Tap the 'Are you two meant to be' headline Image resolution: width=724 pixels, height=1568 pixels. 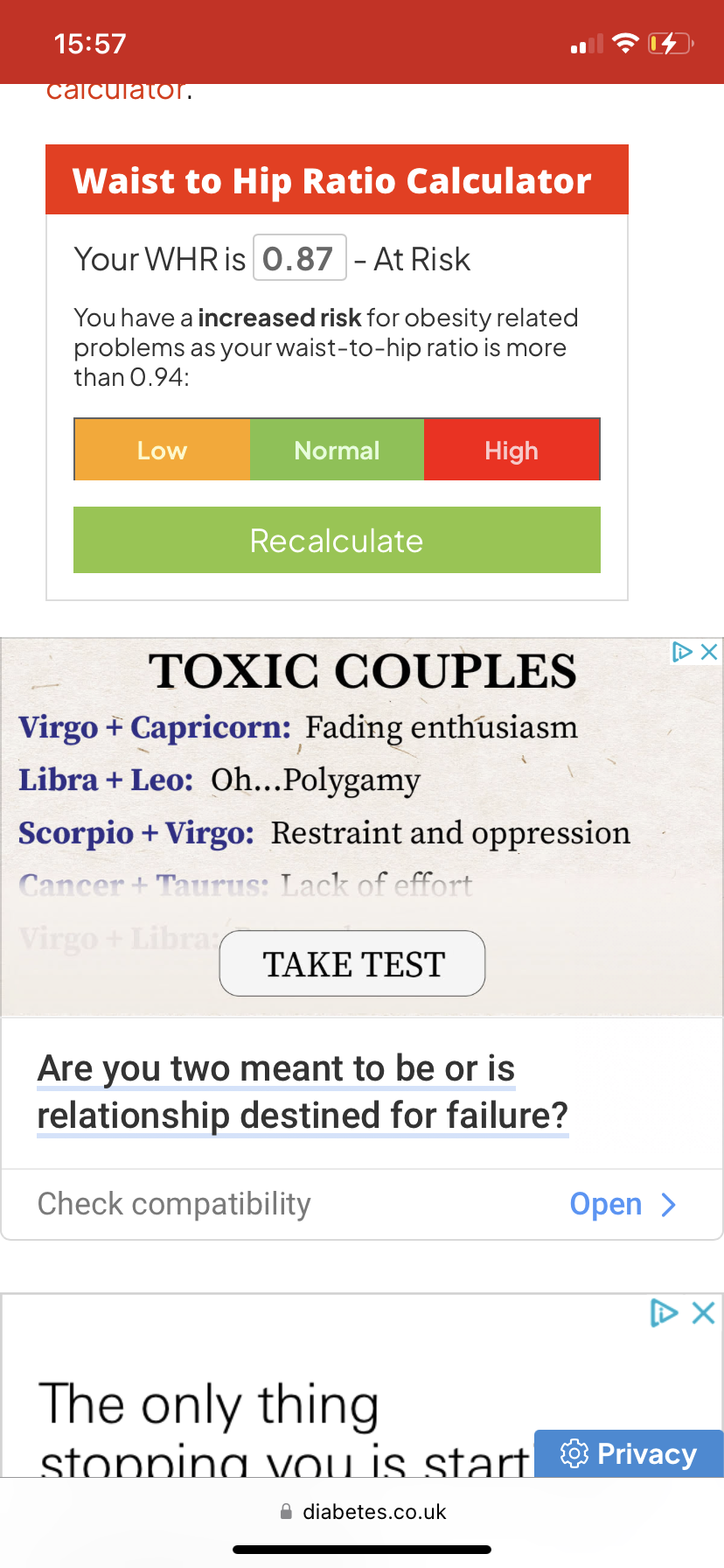pos(303,1092)
